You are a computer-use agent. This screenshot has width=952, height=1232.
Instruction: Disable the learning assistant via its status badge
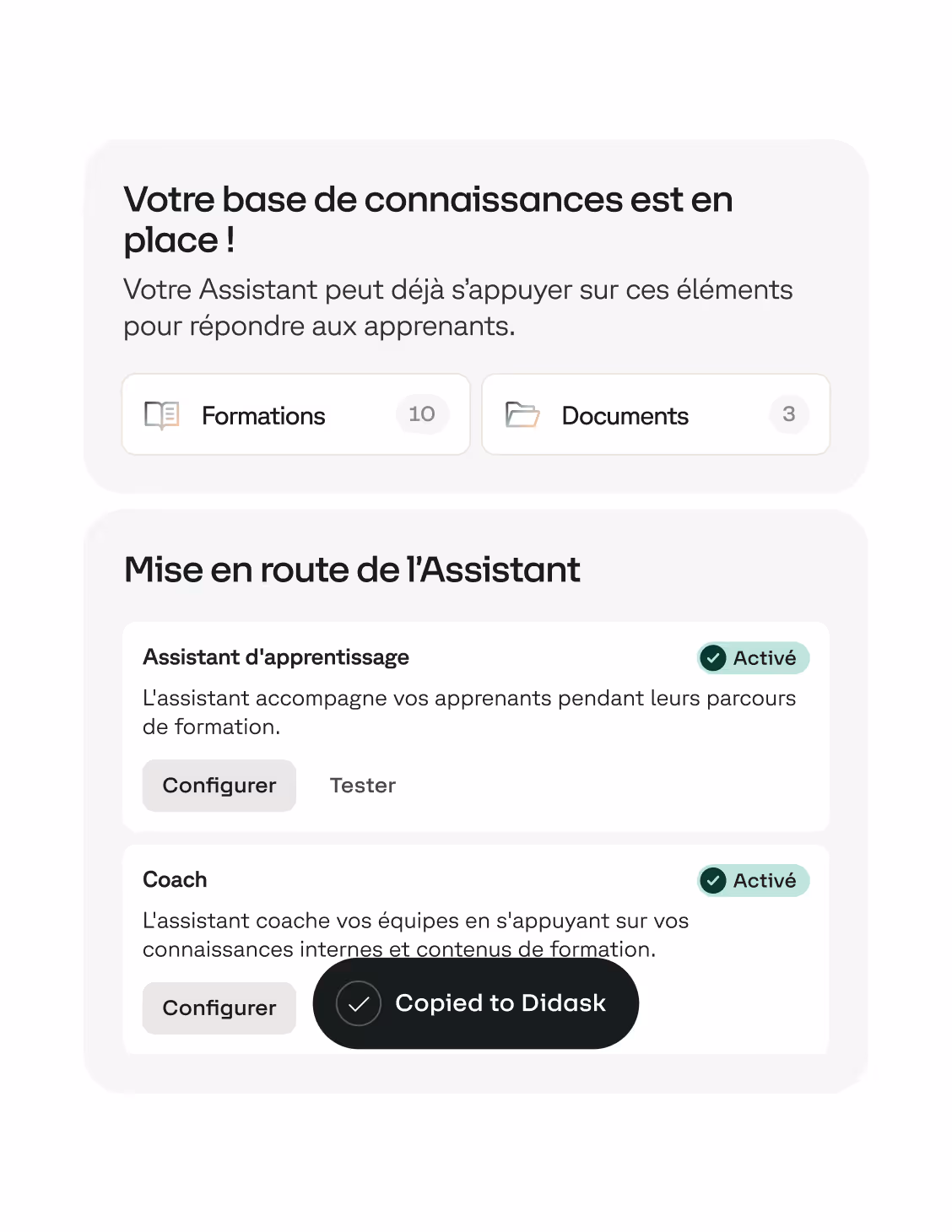(752, 658)
